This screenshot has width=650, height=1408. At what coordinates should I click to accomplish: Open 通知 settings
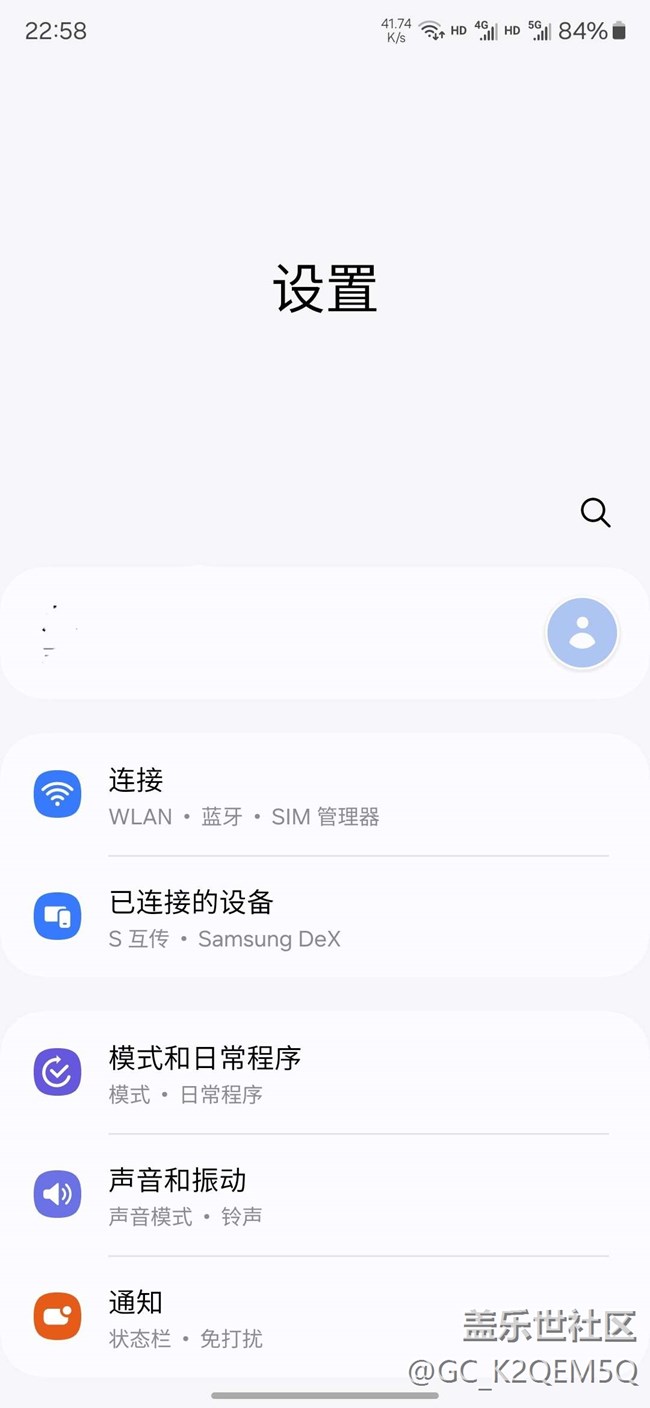(x=325, y=1317)
